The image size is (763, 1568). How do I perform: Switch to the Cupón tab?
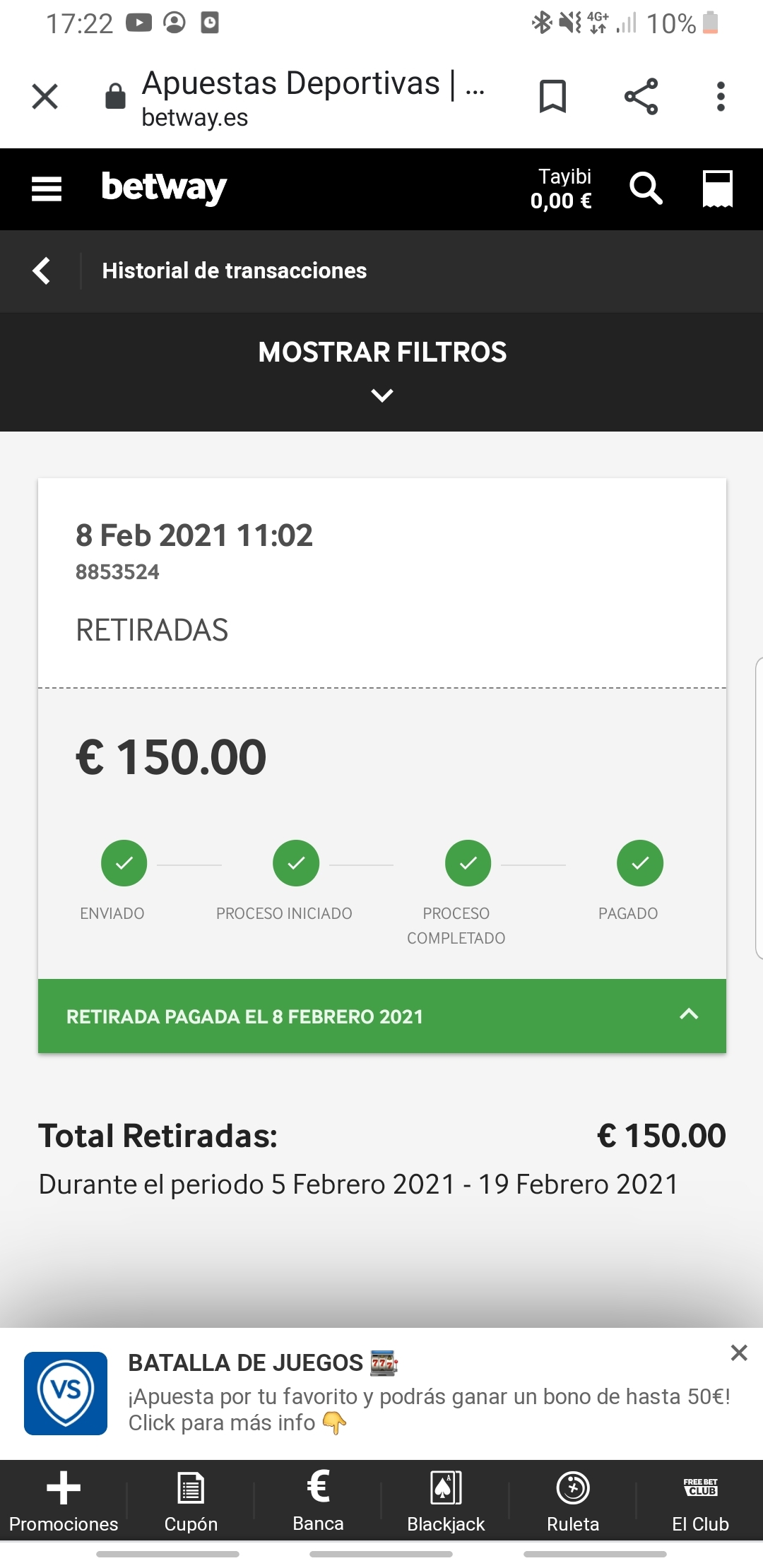[191, 1501]
